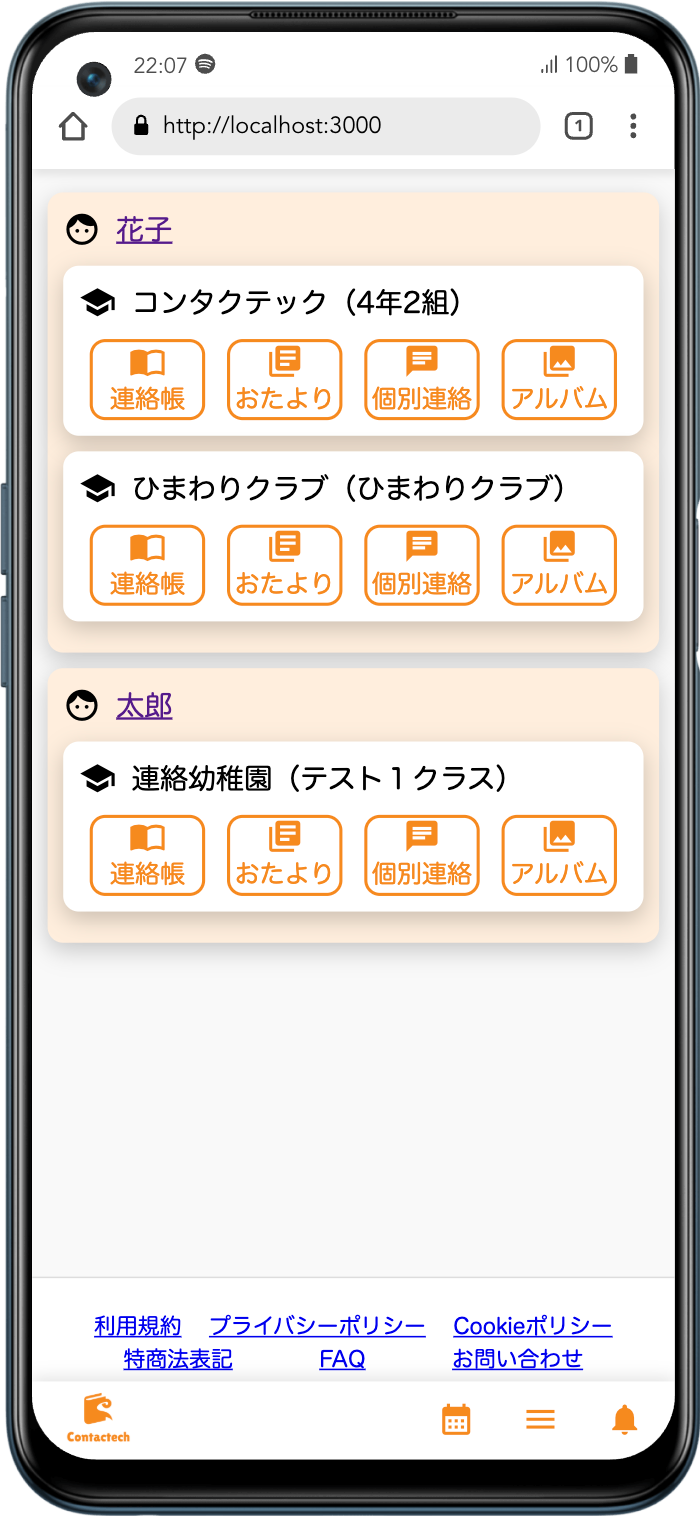
Task: Open the FAQ link
Action: [342, 1359]
